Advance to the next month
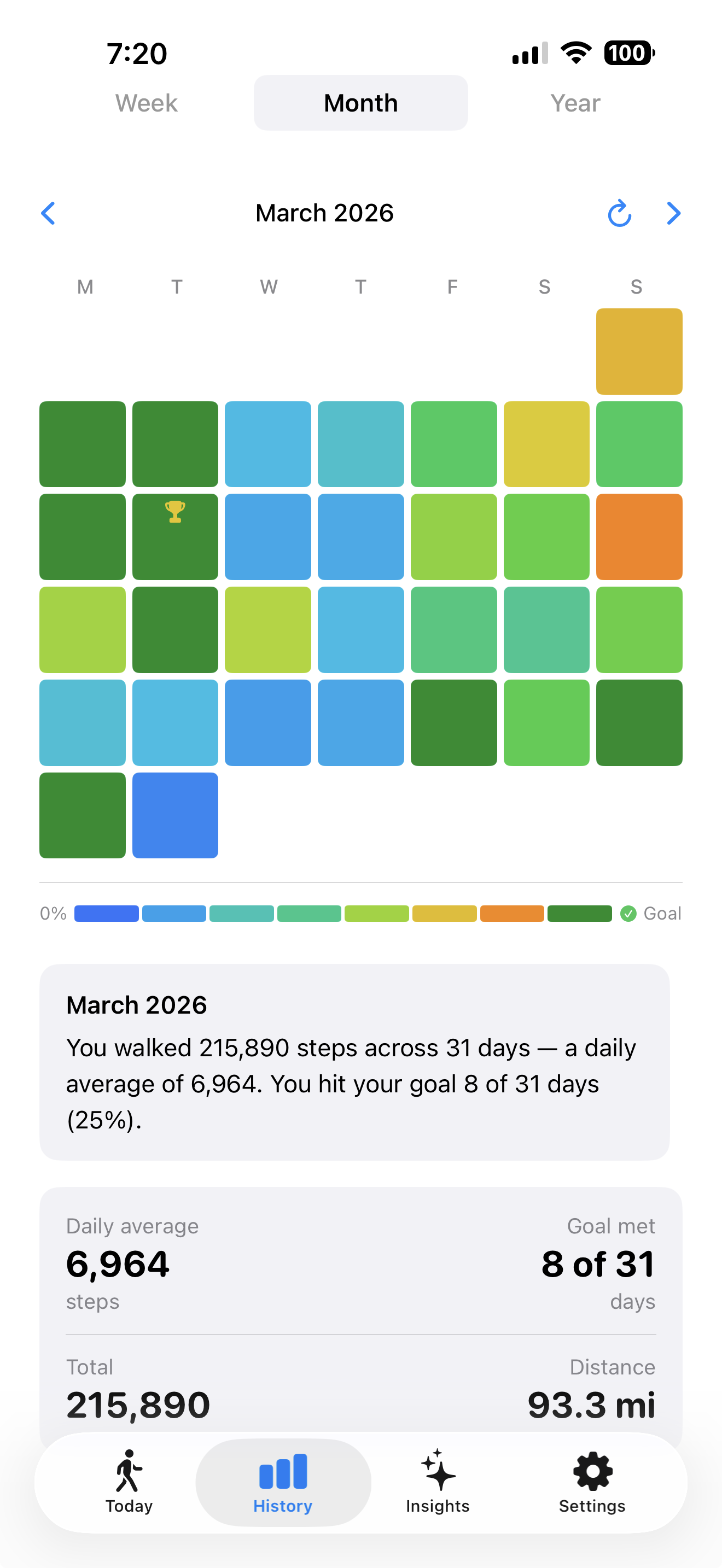This screenshot has width=722, height=1568. [673, 213]
